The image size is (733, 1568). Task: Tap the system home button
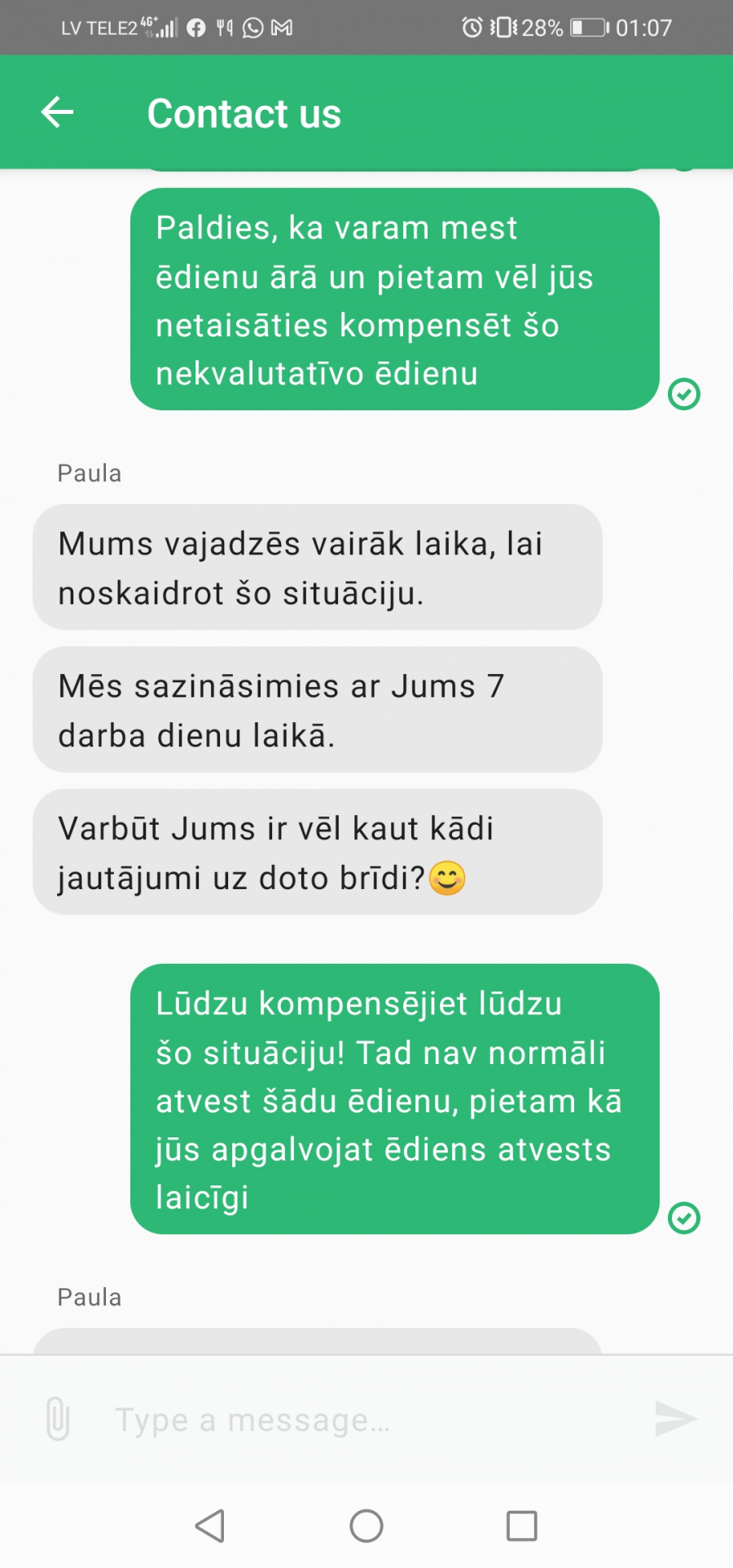[366, 1526]
